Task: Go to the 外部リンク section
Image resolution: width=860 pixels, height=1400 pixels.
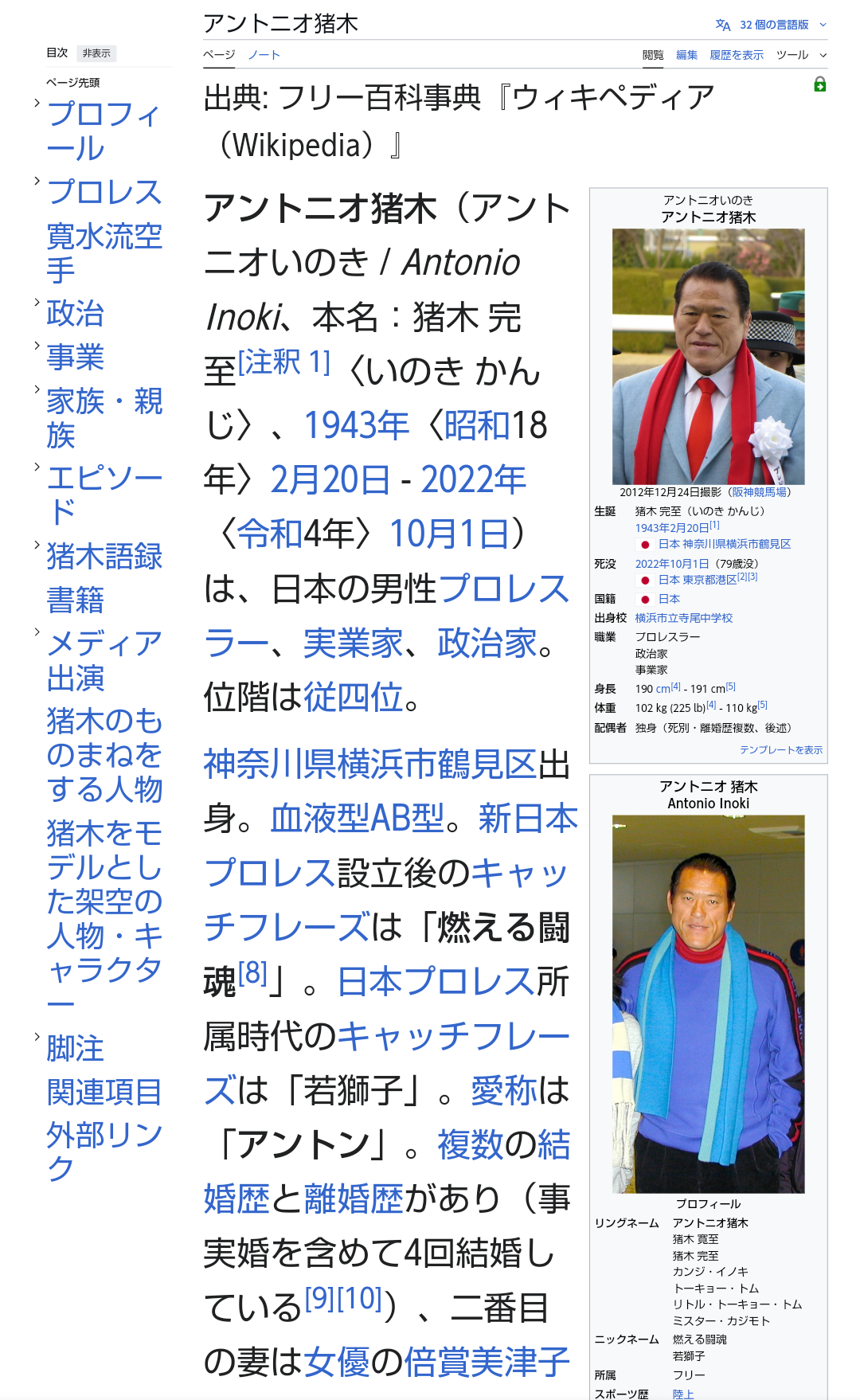Action: click(x=104, y=1151)
